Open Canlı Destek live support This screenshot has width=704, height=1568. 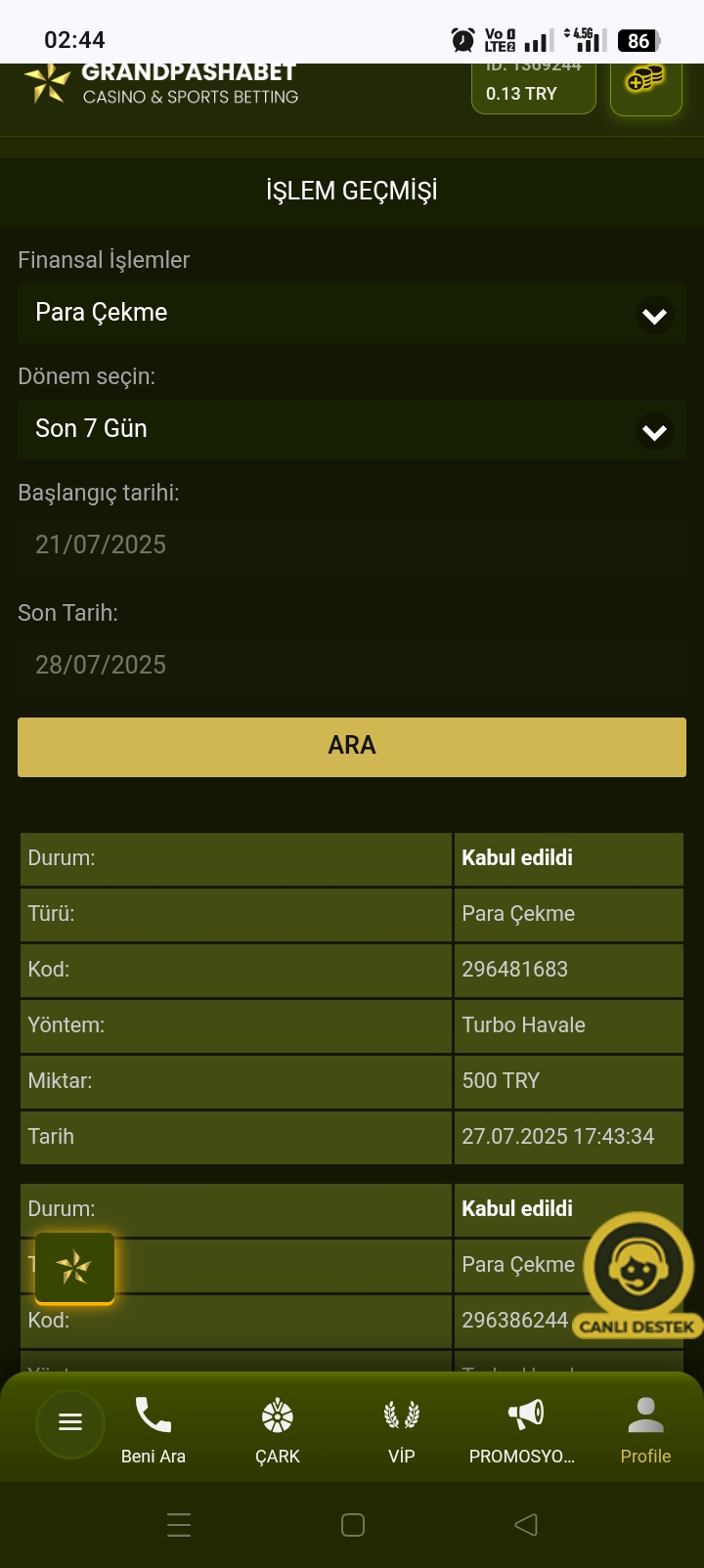click(638, 1276)
